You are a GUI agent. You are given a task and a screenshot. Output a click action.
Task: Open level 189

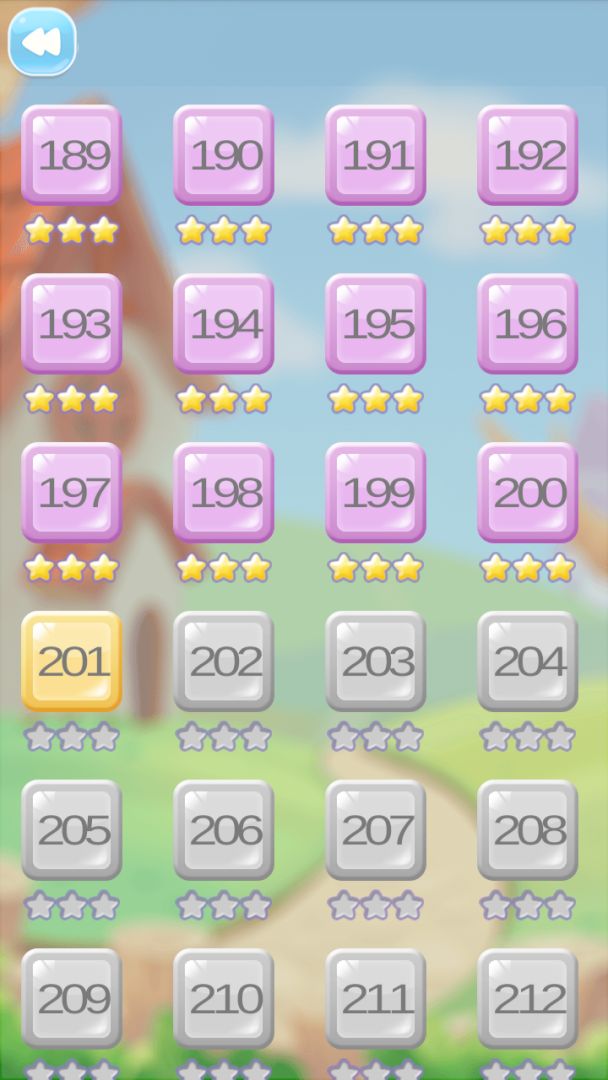point(72,155)
